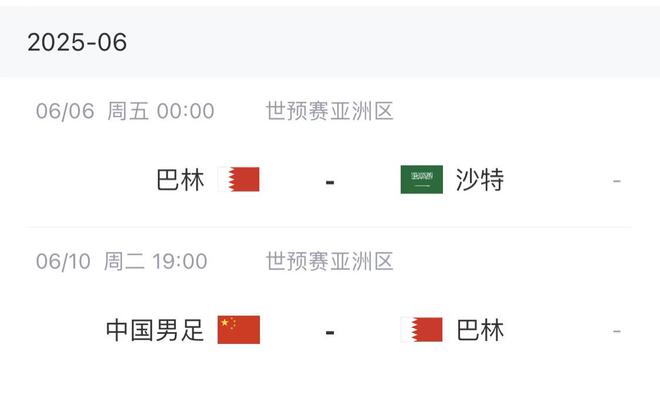Open the China vs Bahrain match on 06/10
Viewport: 660px width, 401px height.
330,330
